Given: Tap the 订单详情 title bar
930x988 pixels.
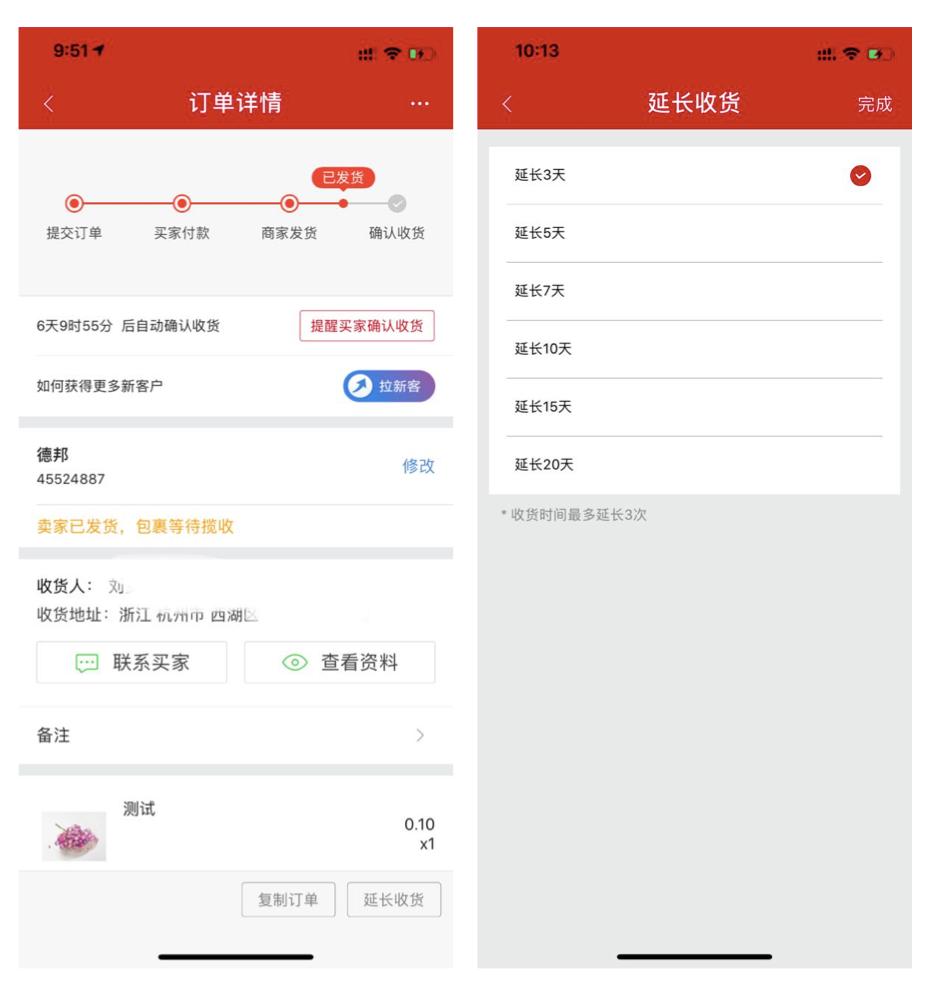Looking at the screenshot, I should coord(233,104).
